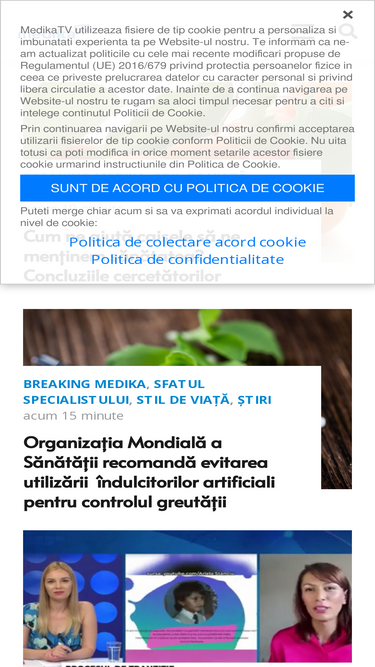Open Politica de colectare acord cookie link
The width and height of the screenshot is (375, 667).
[x=188, y=242]
